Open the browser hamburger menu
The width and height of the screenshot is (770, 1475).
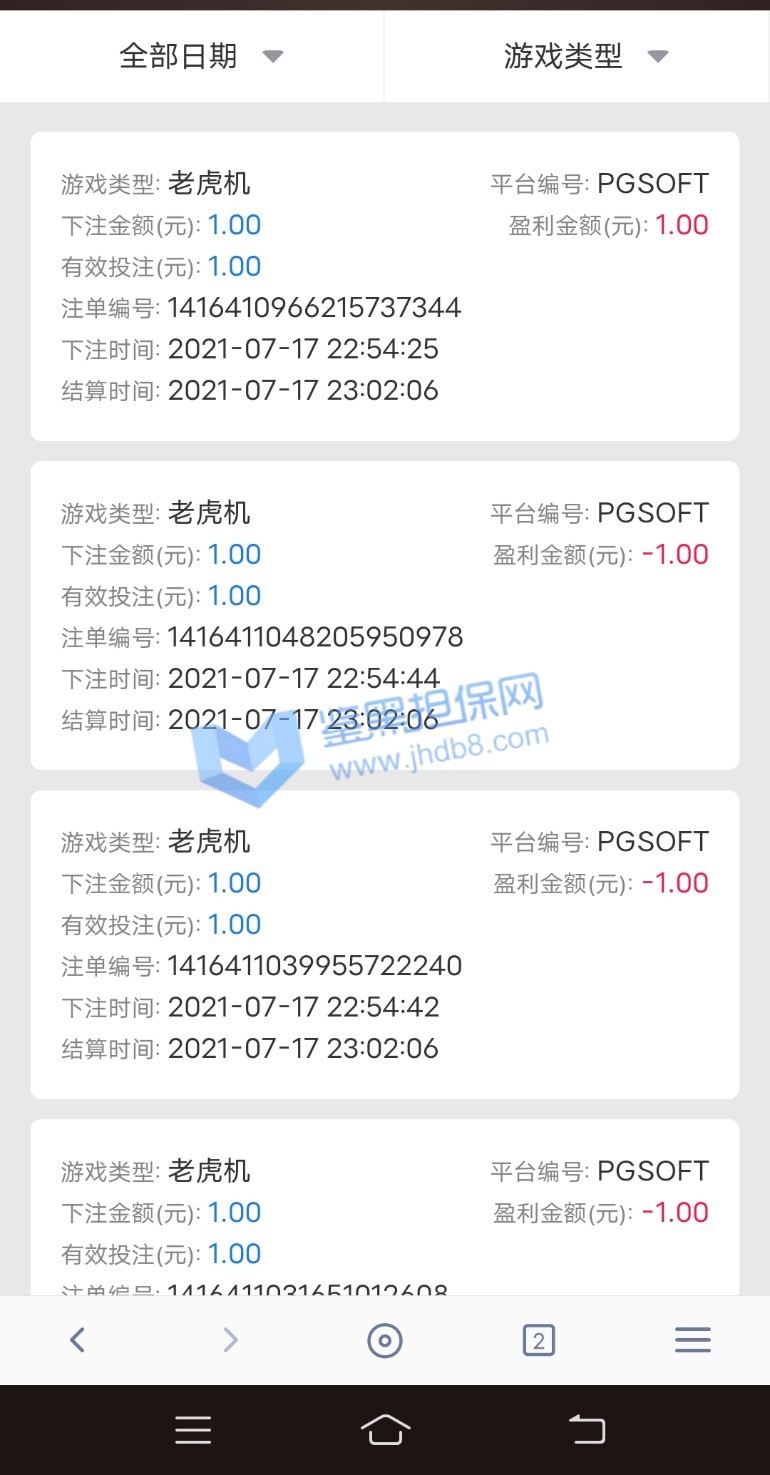point(692,1340)
